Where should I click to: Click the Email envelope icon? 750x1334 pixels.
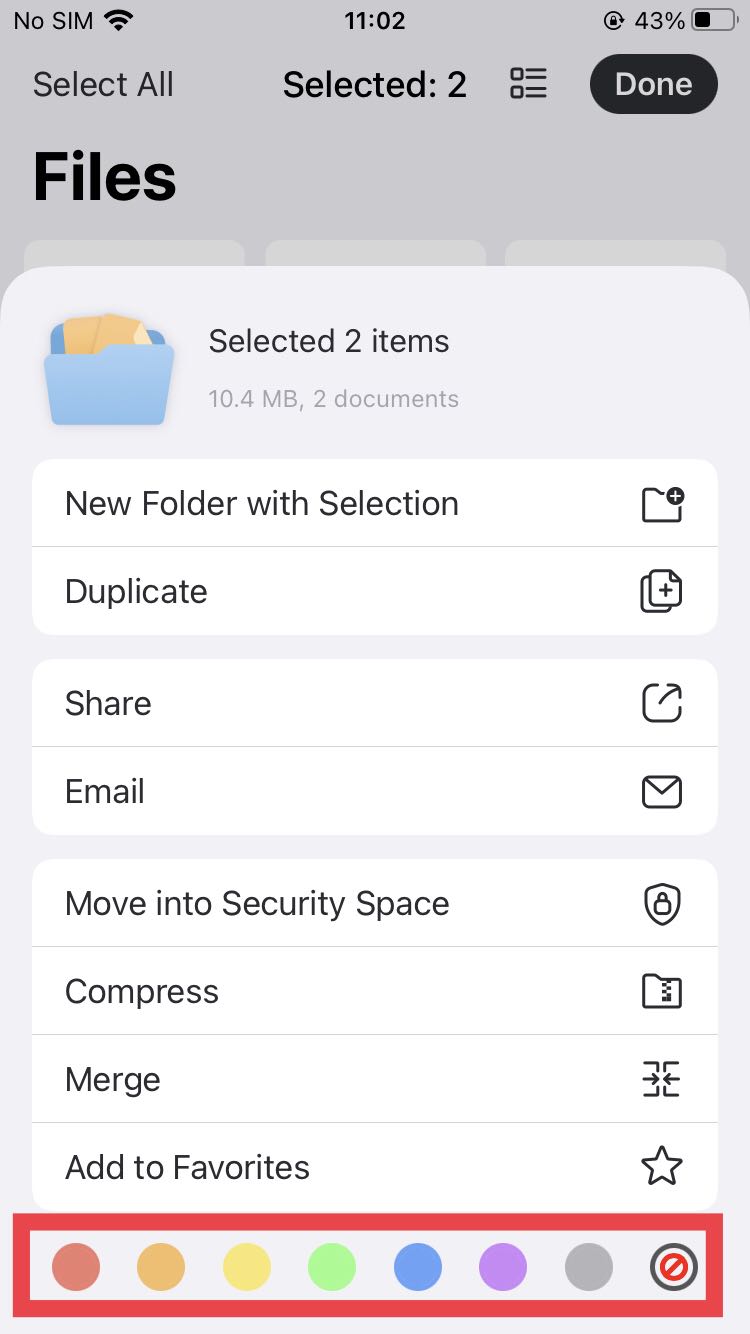point(661,791)
